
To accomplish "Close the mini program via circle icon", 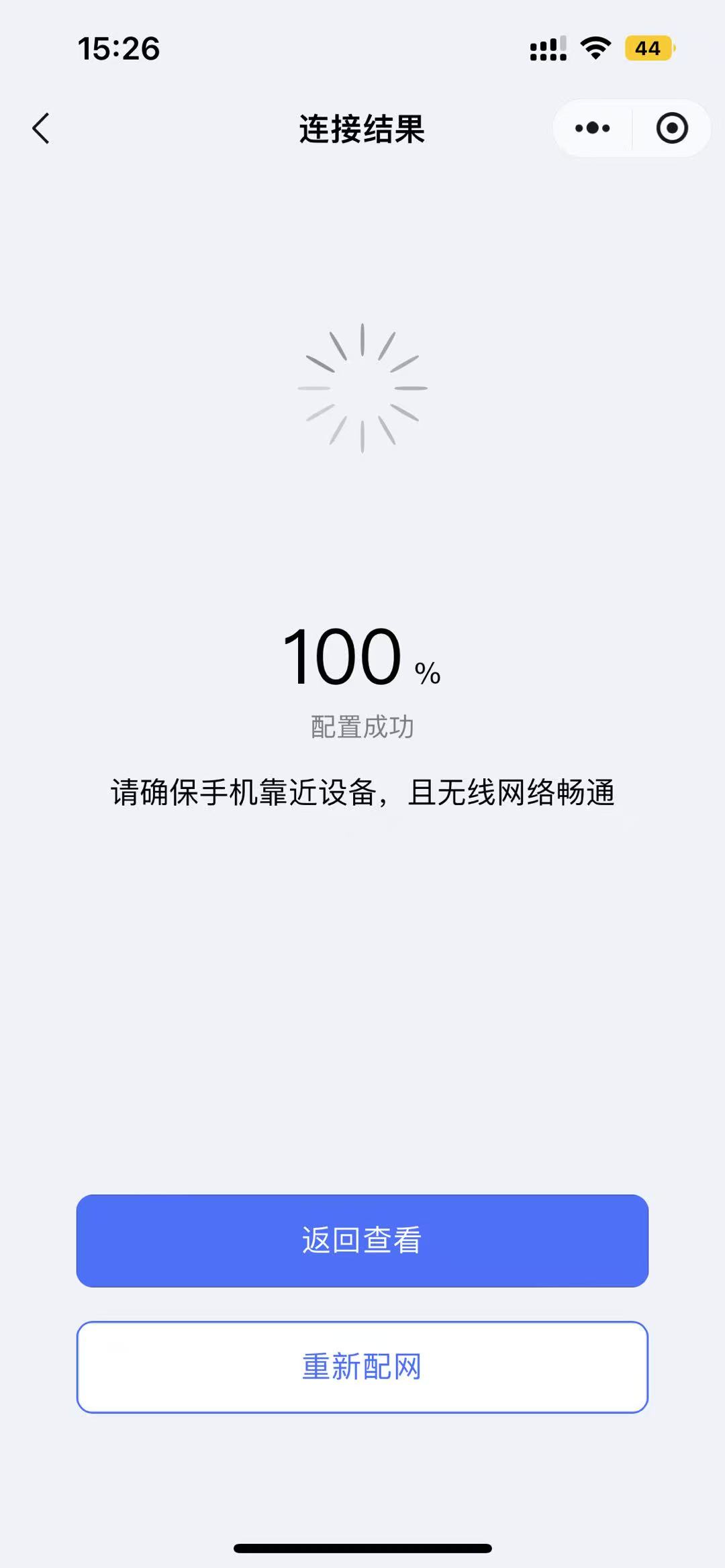I will 672,128.
